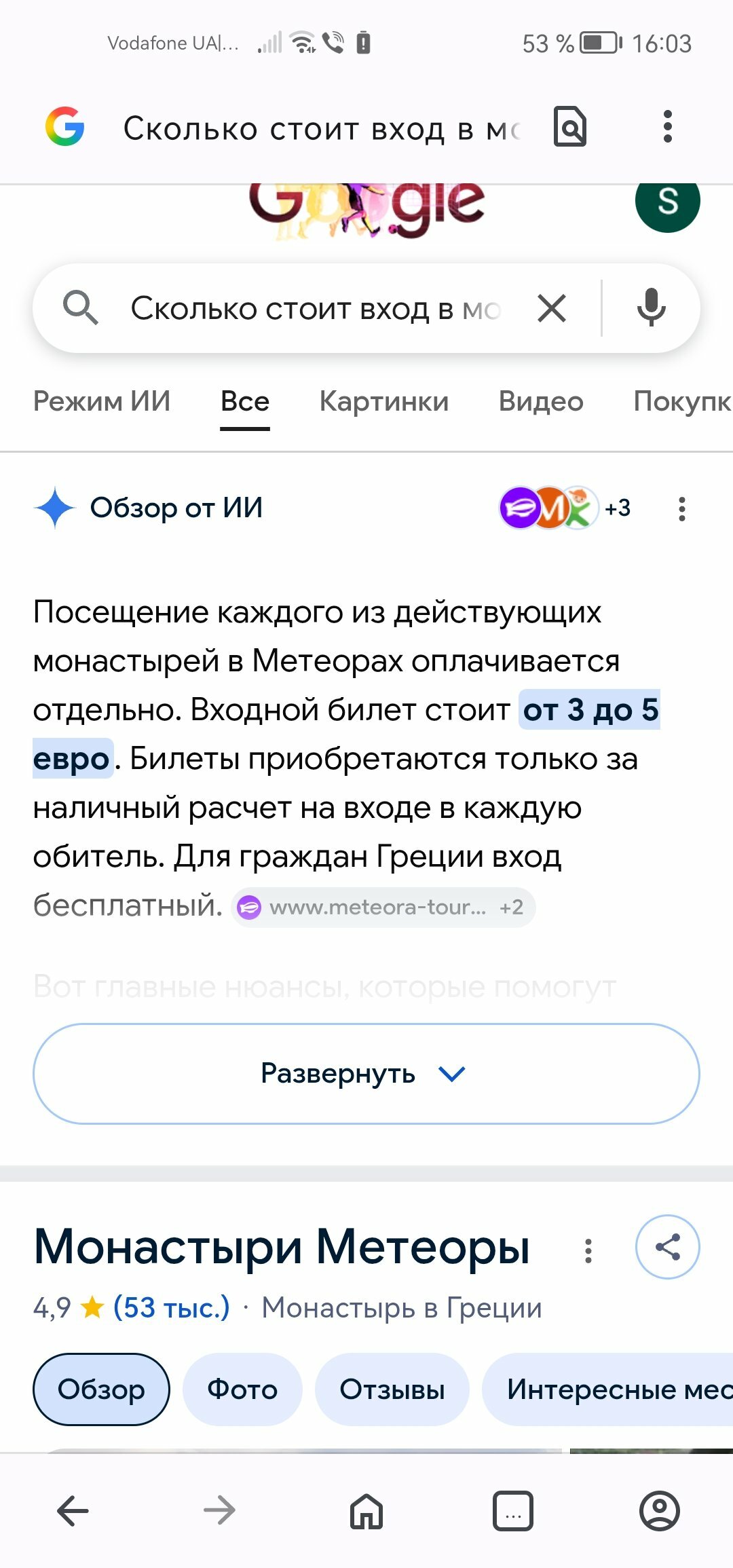
Task: Switch to the Картинки tab
Action: [x=384, y=401]
